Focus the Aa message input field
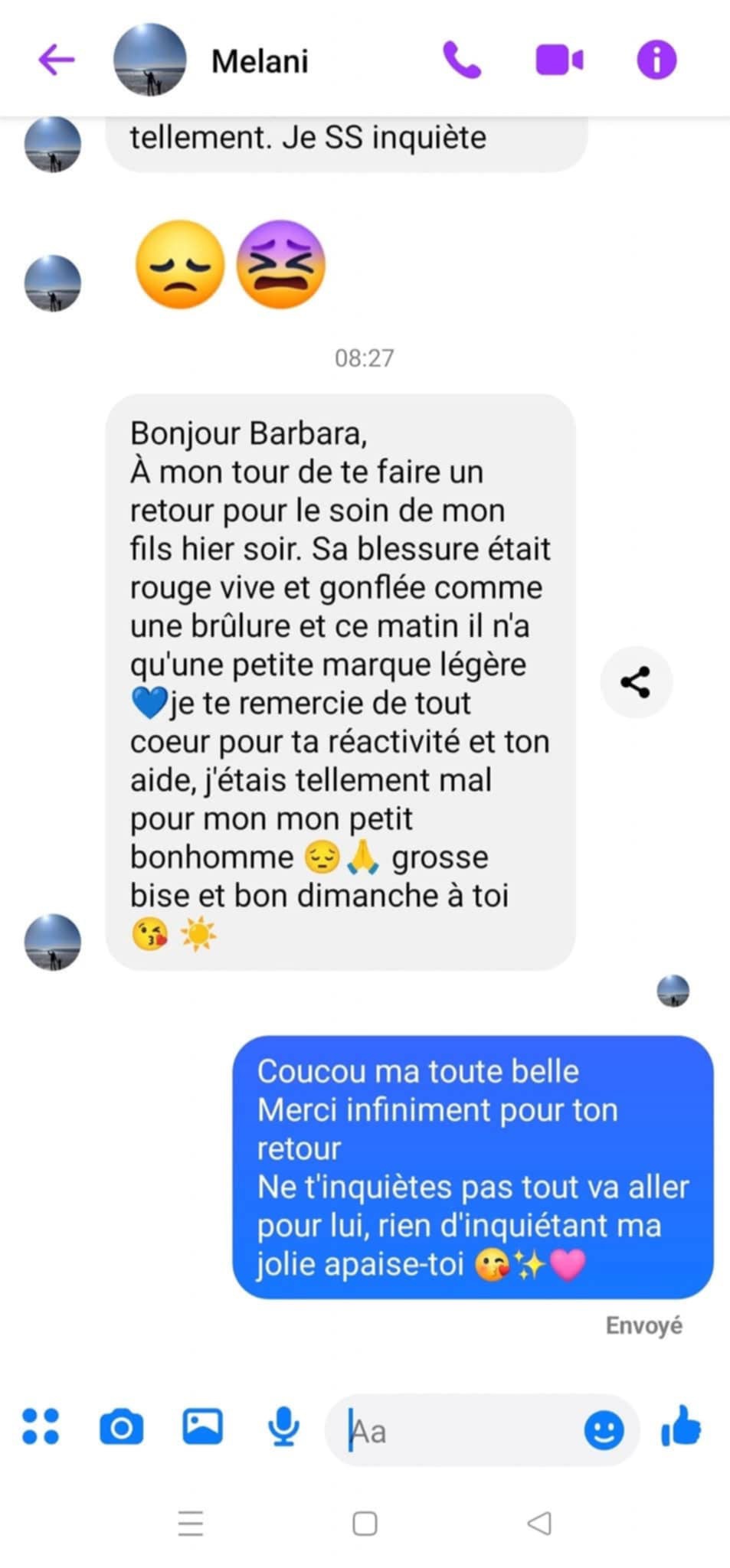 coord(460,1430)
